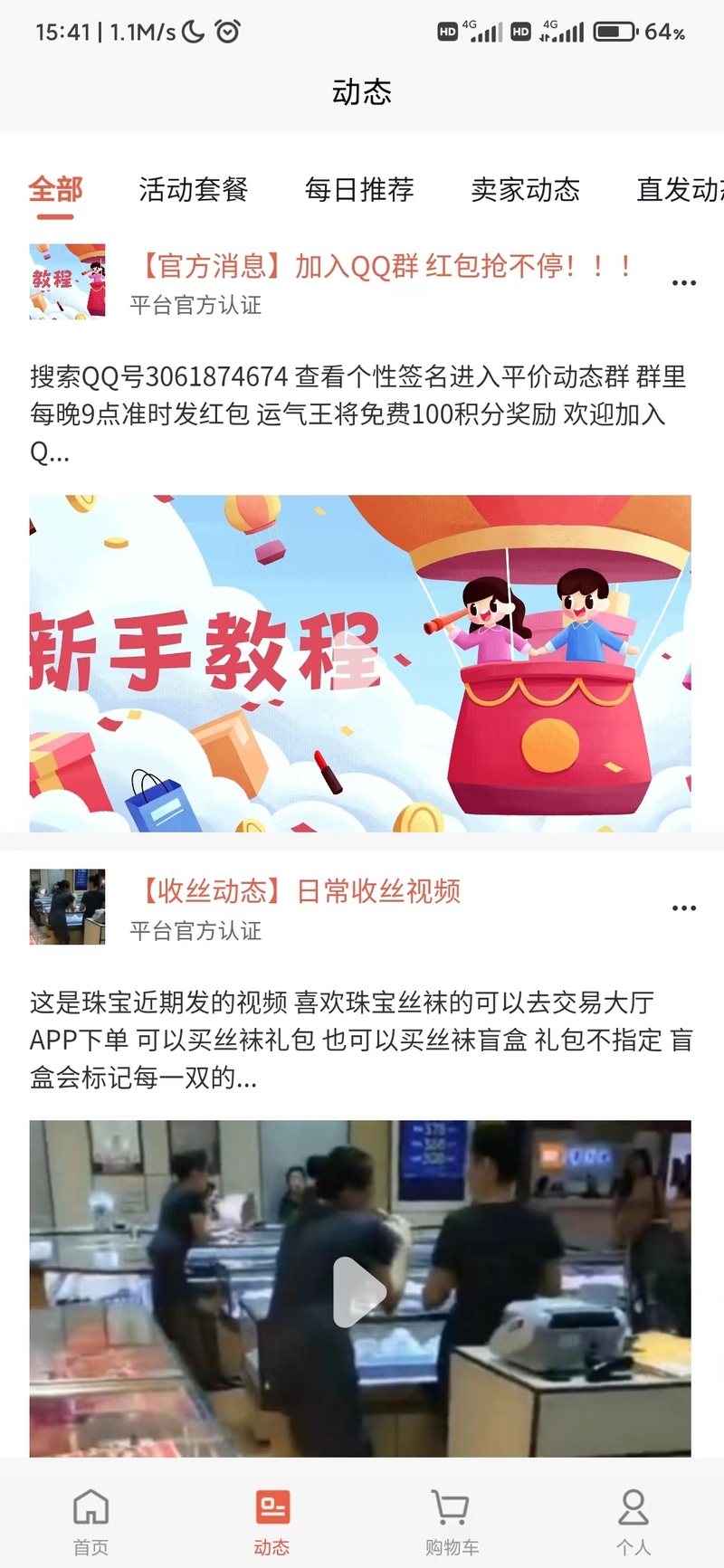Select the 每日推荐 tab
This screenshot has height=1568, width=724.
tap(359, 190)
